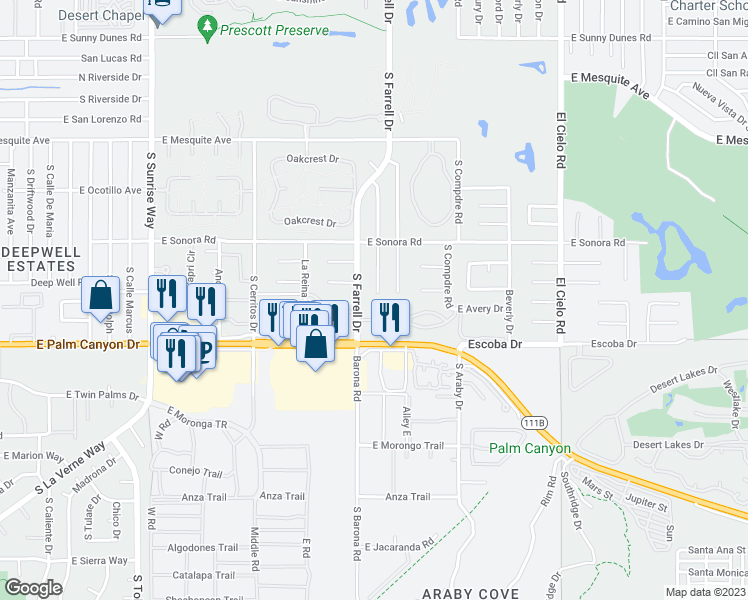Select the Prescott Preserve park pin
The width and height of the screenshot is (748, 600).
tap(207, 29)
